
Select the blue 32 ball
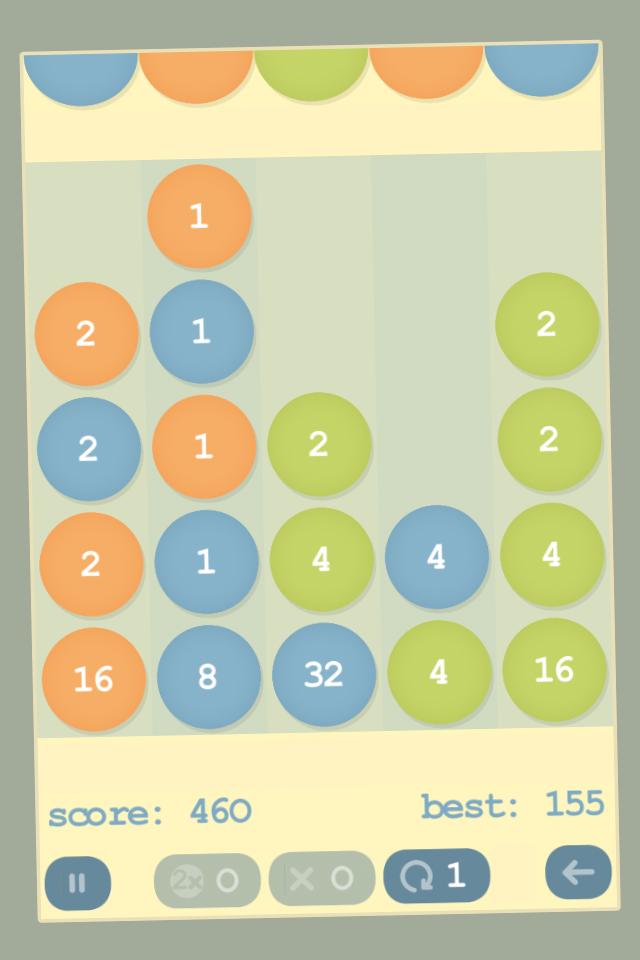pyautogui.click(x=323, y=674)
